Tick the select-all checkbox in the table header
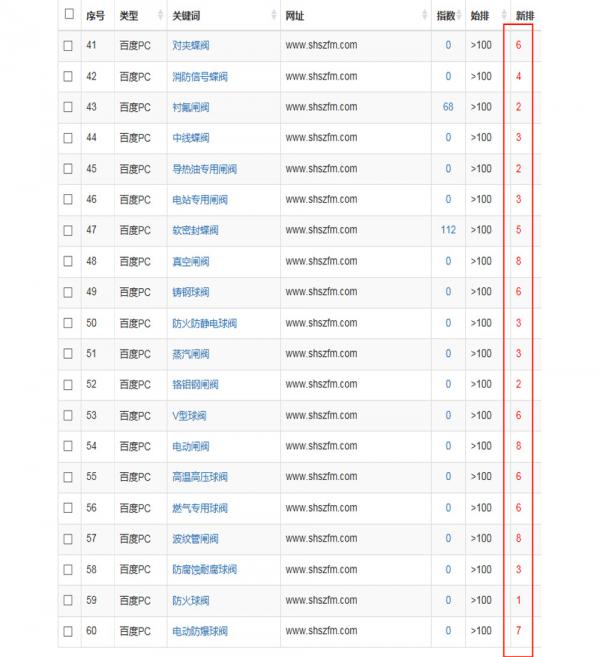 (68, 15)
